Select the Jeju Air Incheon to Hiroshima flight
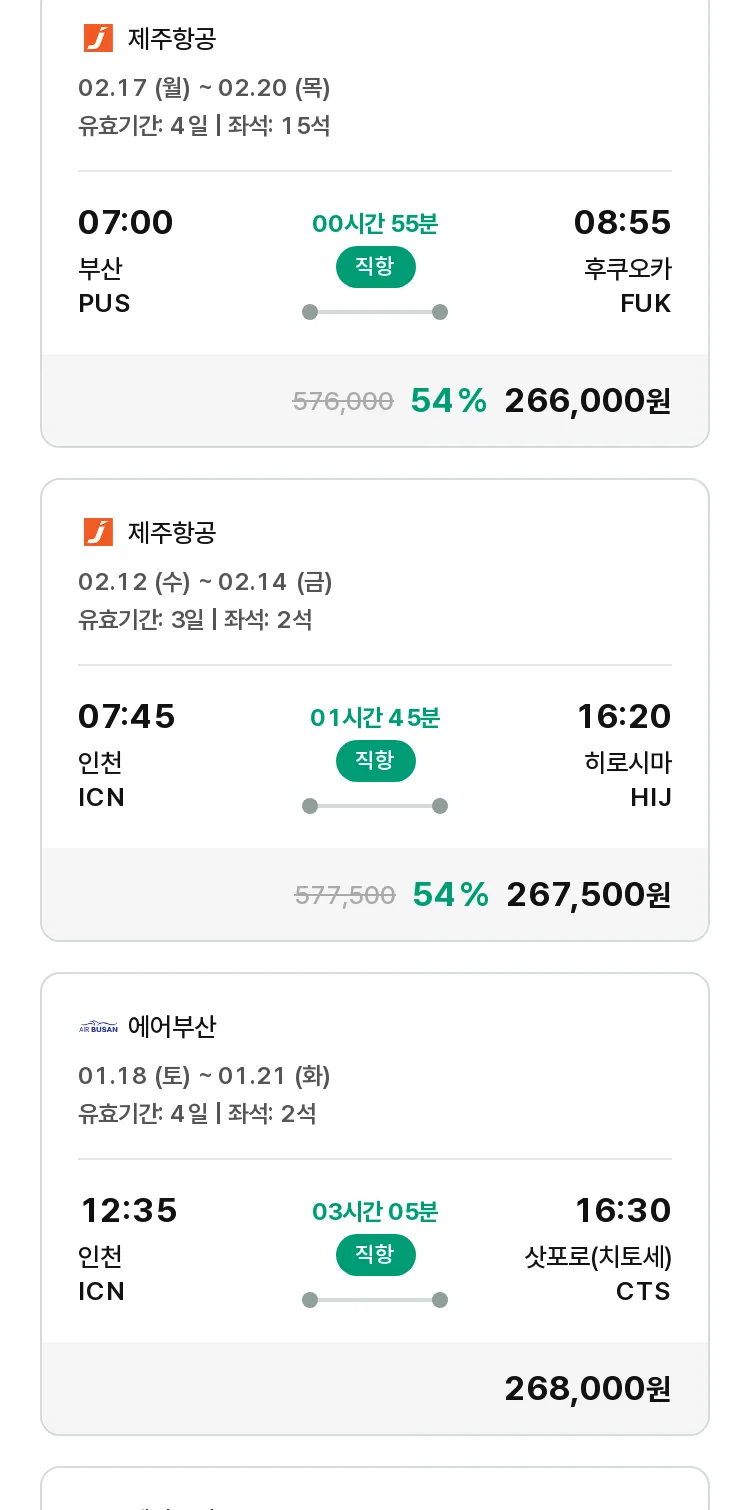Screen dimensions: 750x1510 tap(375, 710)
